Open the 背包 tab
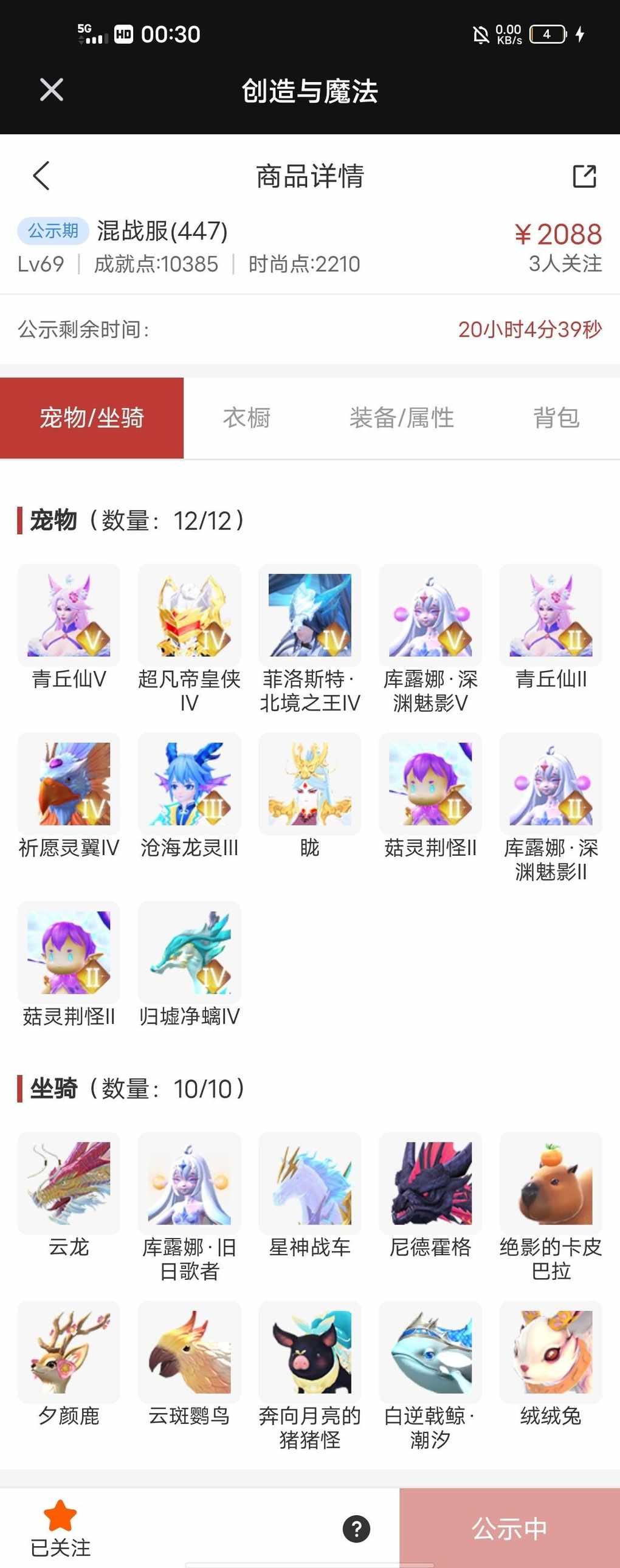The image size is (620, 1568). click(x=556, y=418)
